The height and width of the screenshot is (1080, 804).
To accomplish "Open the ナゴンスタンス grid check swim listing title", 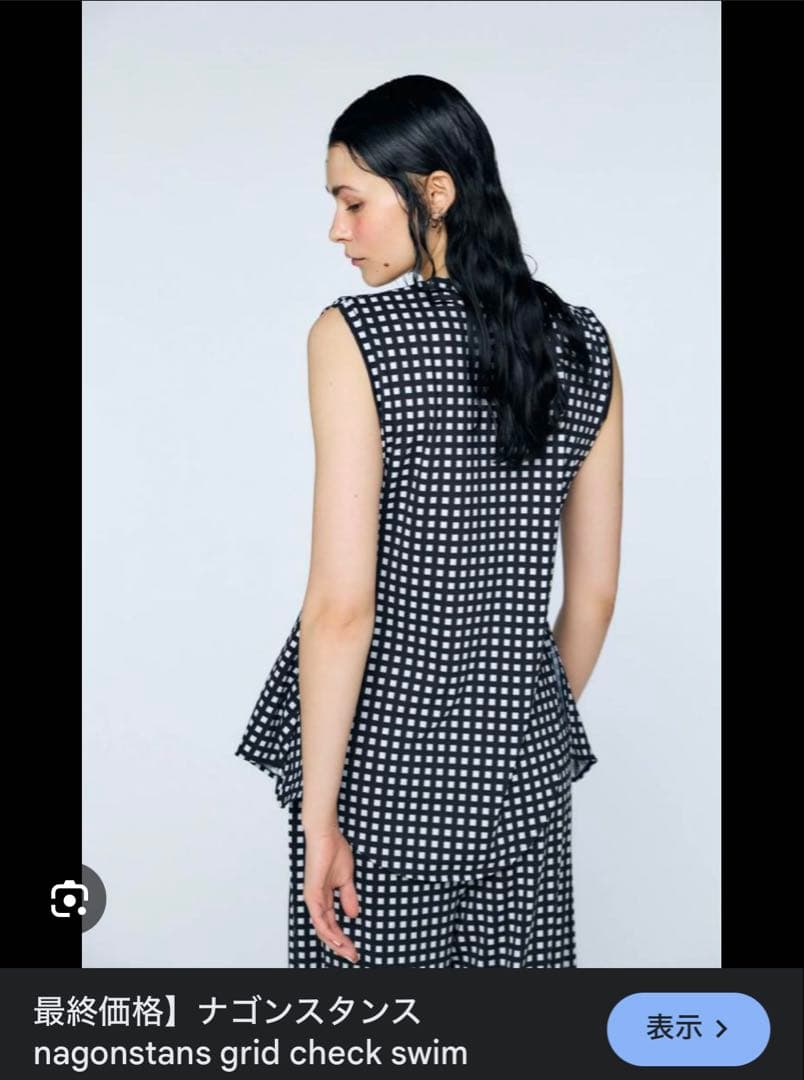I will pyautogui.click(x=250, y=1031).
